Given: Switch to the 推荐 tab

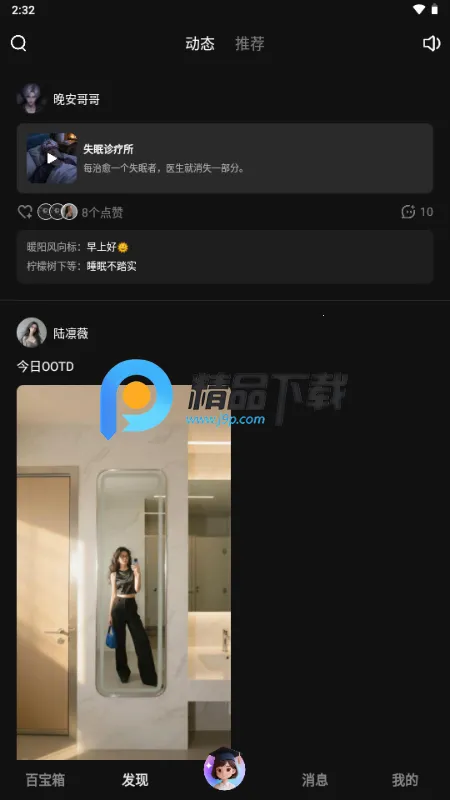Looking at the screenshot, I should (249, 44).
